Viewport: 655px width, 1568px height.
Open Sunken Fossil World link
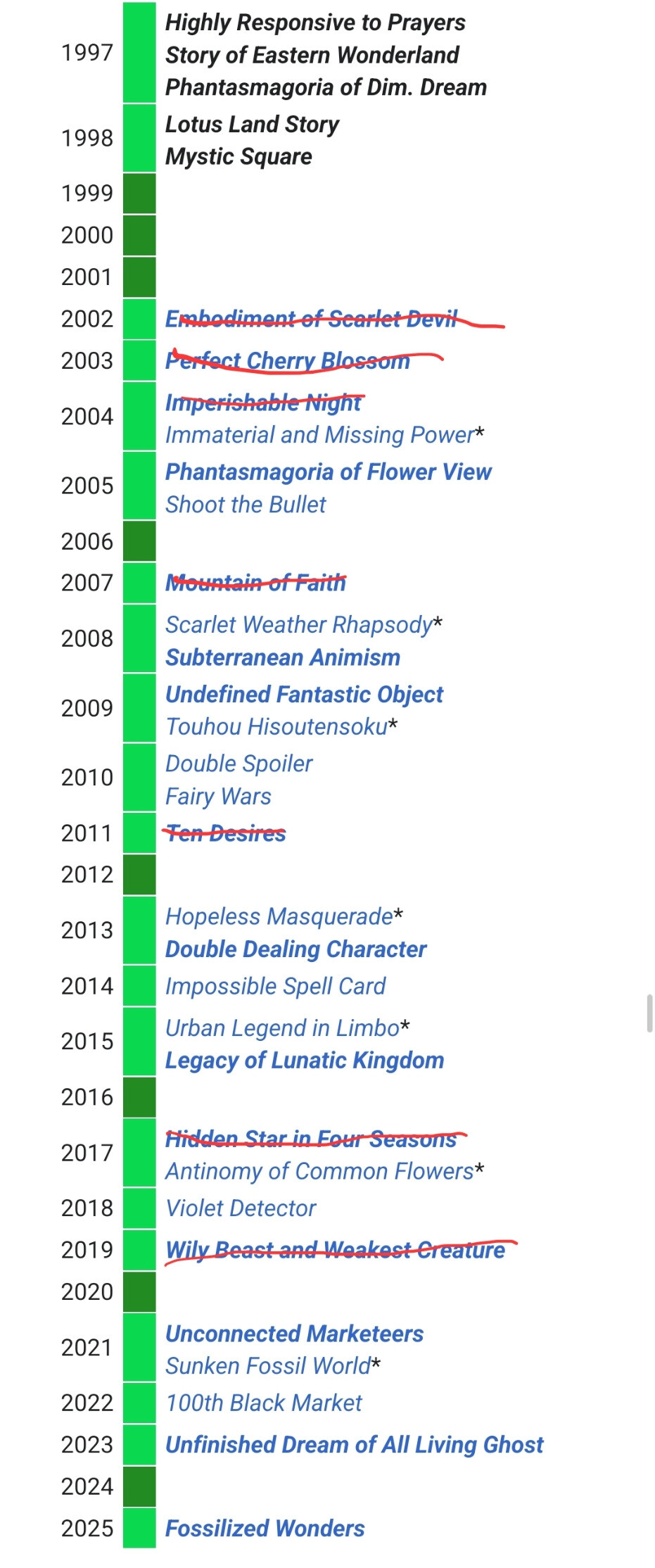(267, 1366)
